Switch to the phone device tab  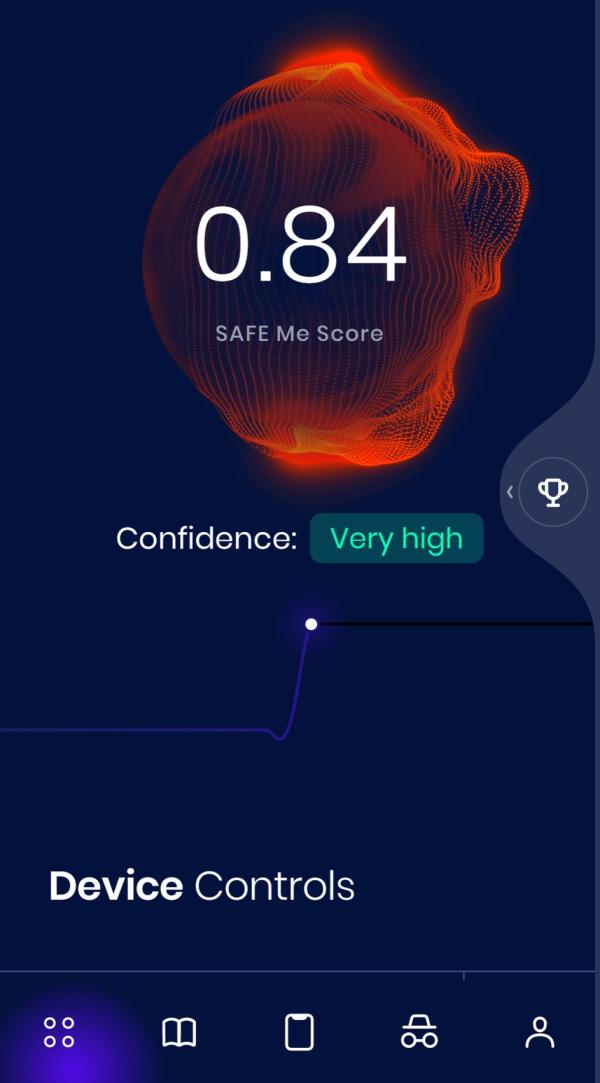point(299,1032)
